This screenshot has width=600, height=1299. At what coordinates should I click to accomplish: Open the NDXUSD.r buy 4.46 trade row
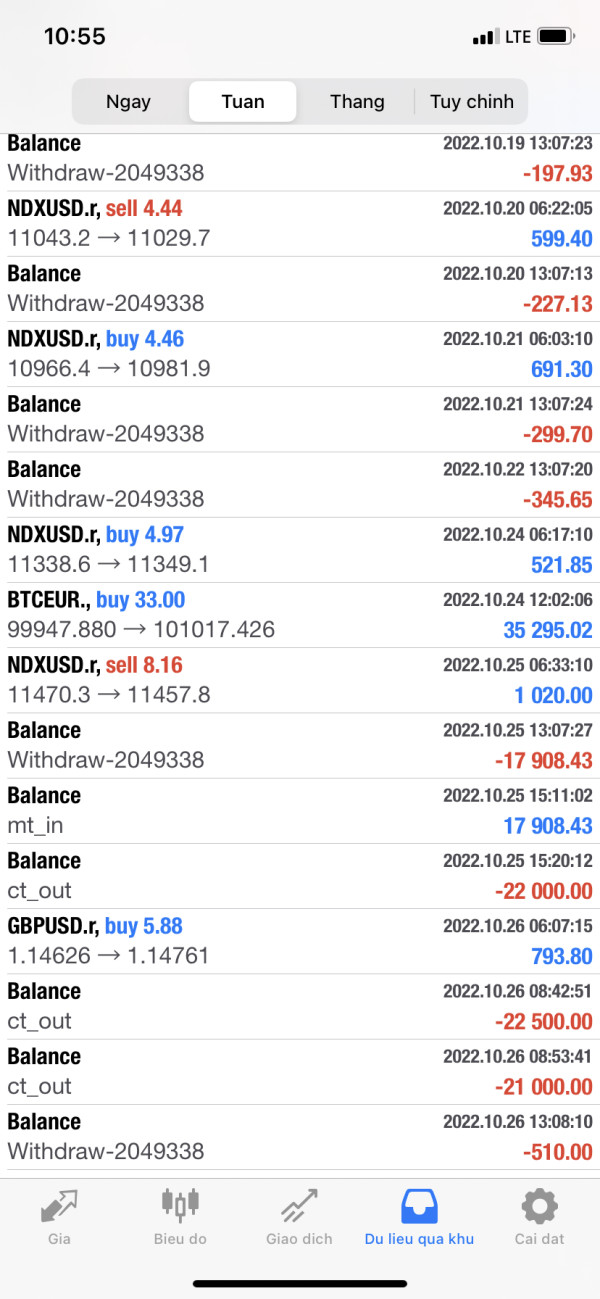pyautogui.click(x=300, y=354)
